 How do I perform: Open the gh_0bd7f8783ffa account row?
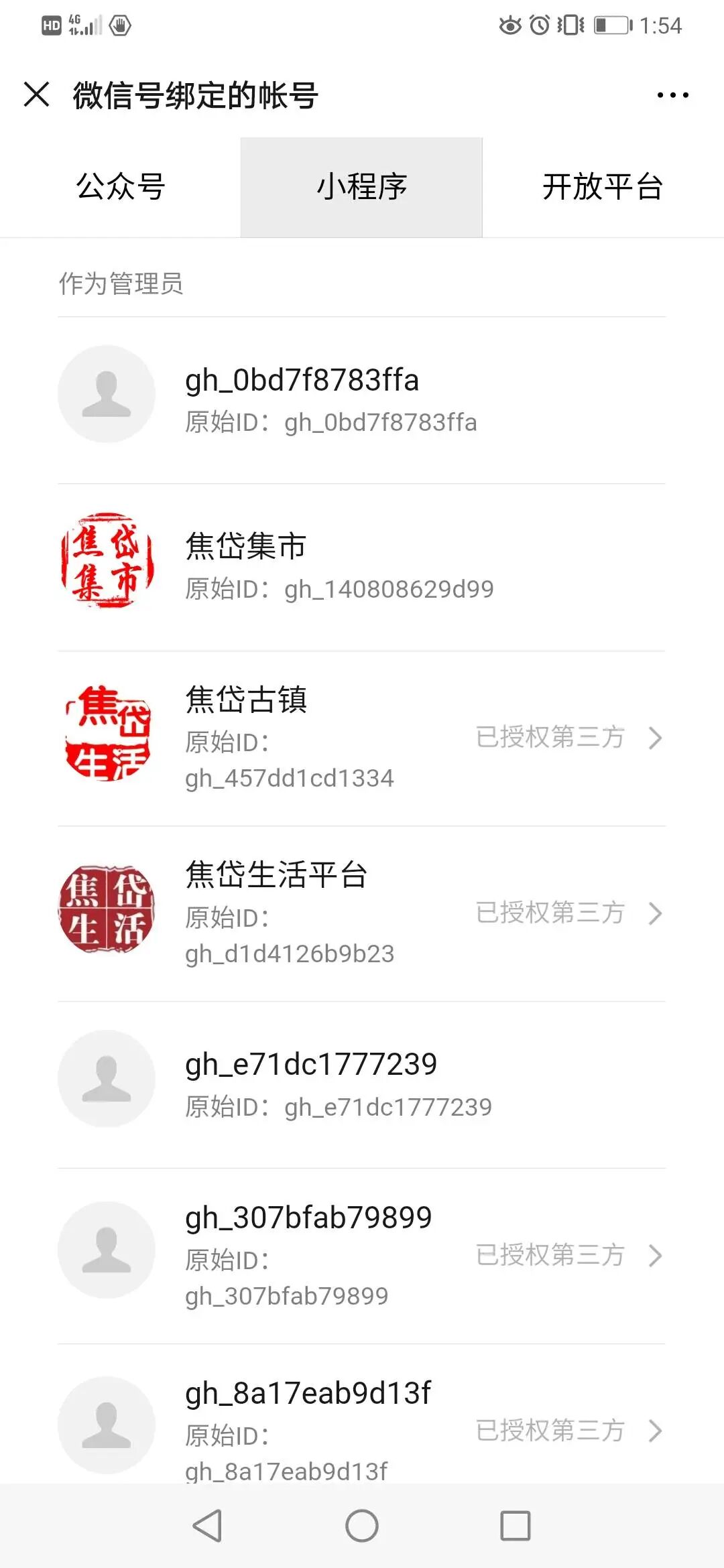point(362,399)
